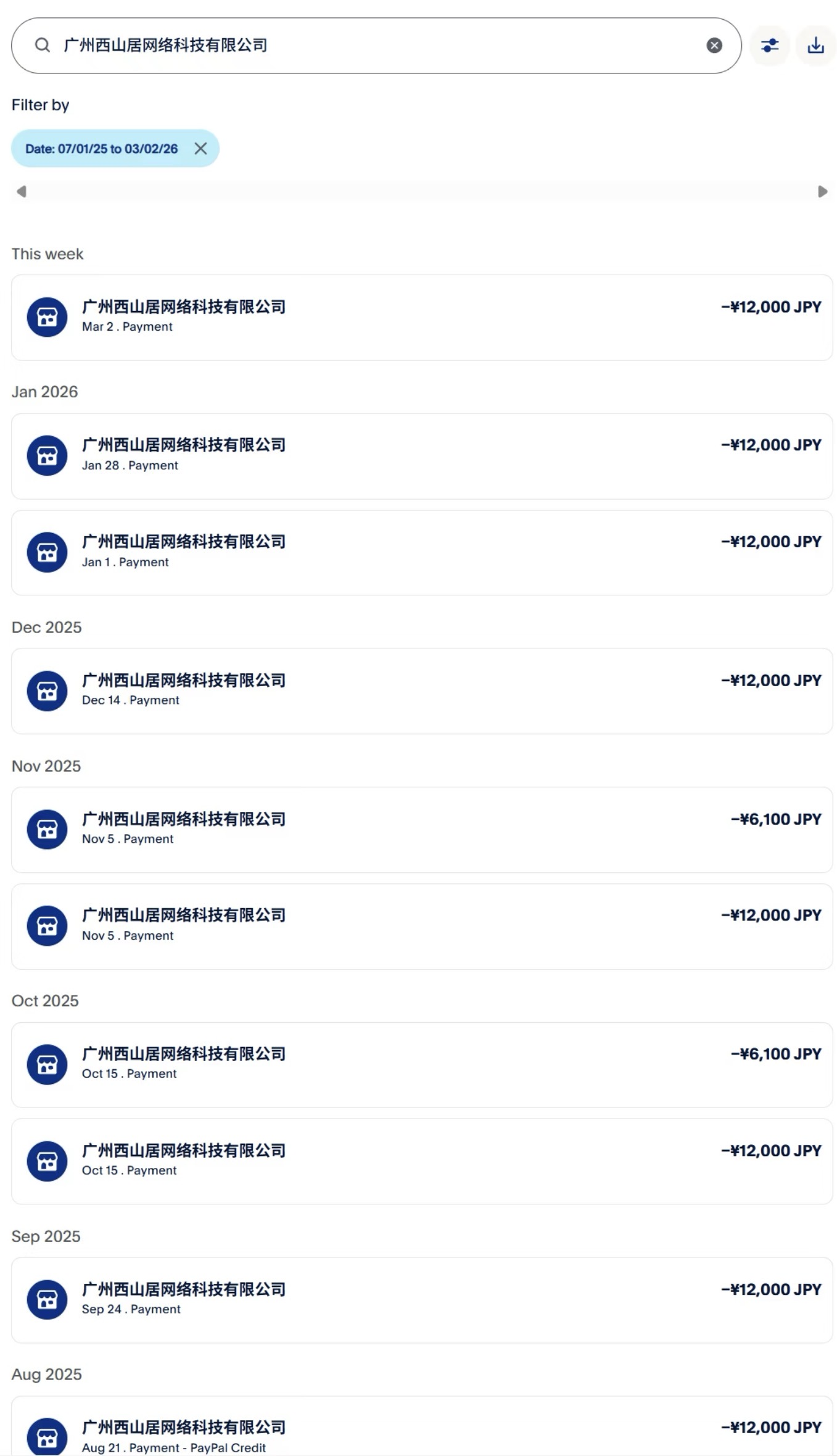The height and width of the screenshot is (1456, 837).
Task: Download the transaction report
Action: point(815,46)
